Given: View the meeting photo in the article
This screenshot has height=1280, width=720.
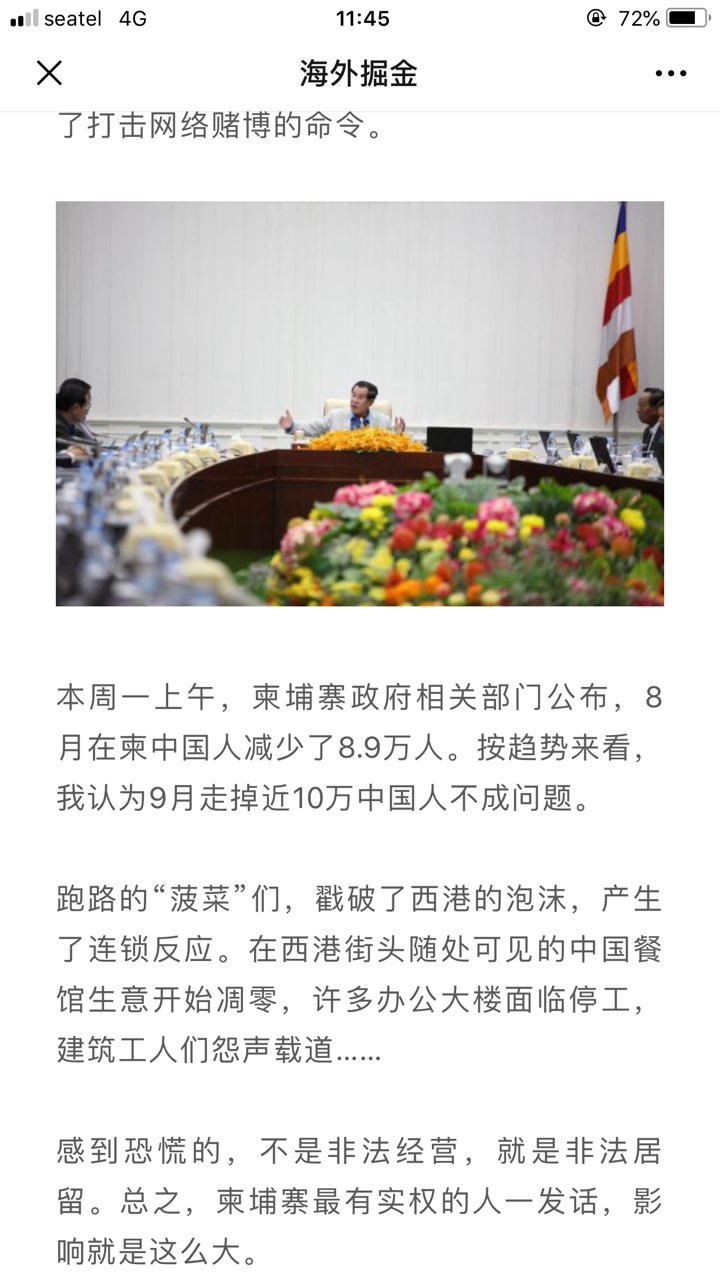Looking at the screenshot, I should 360,403.
